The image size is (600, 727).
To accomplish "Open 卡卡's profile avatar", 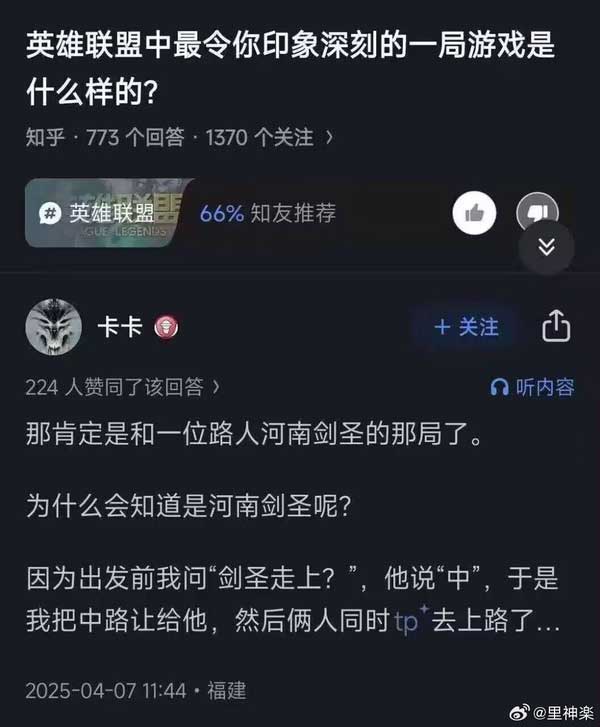I will tap(52, 326).
